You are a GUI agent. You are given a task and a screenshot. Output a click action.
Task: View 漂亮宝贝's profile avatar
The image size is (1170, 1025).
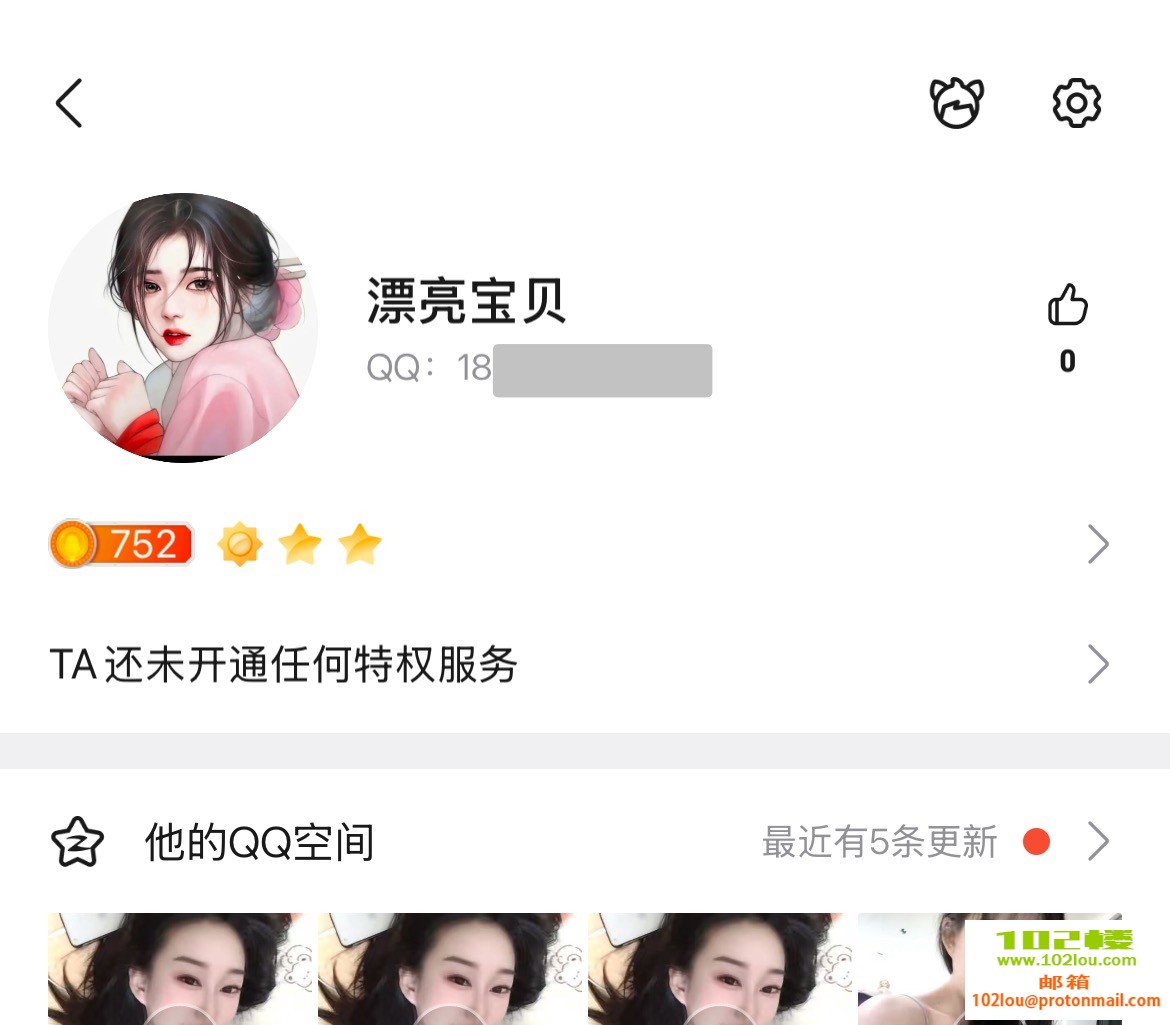point(183,328)
